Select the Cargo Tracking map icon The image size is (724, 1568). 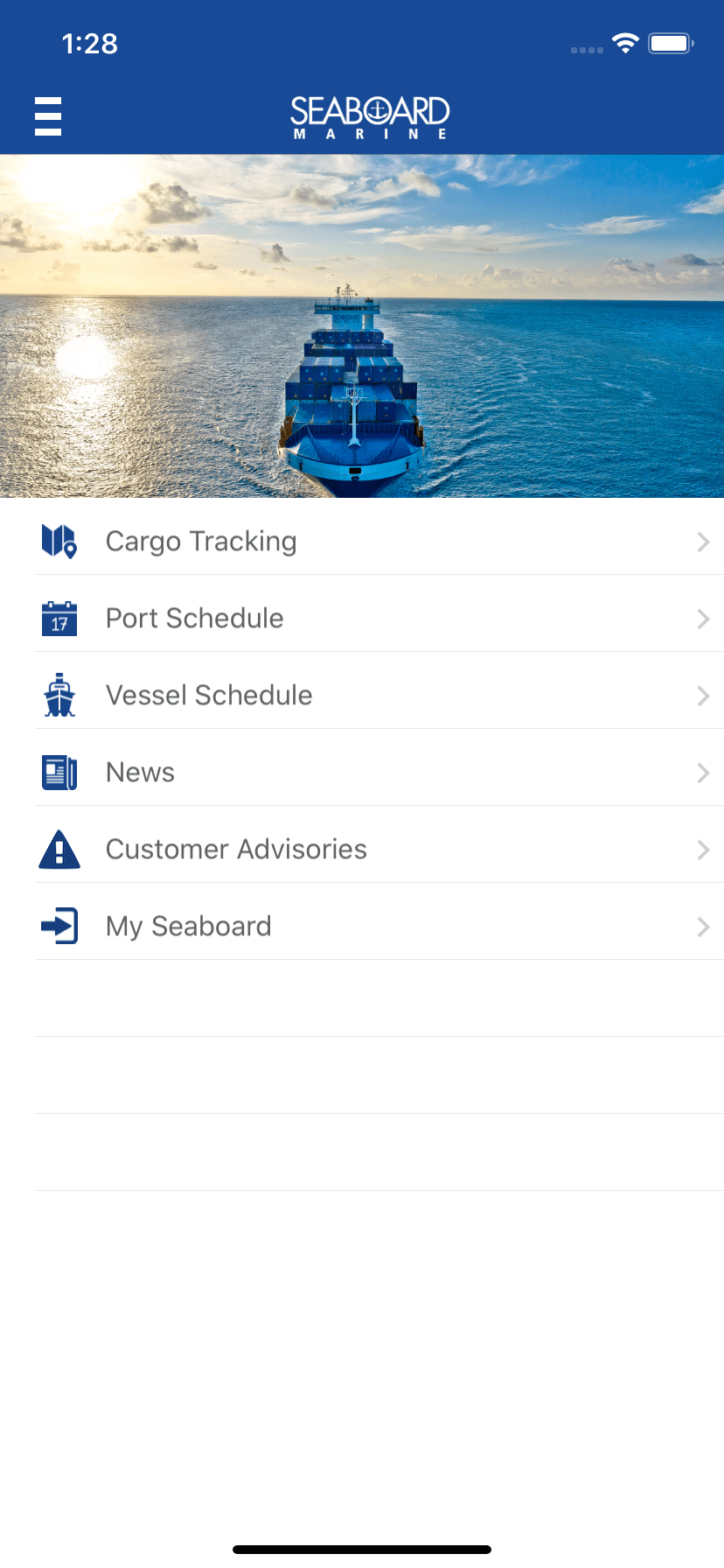click(59, 541)
